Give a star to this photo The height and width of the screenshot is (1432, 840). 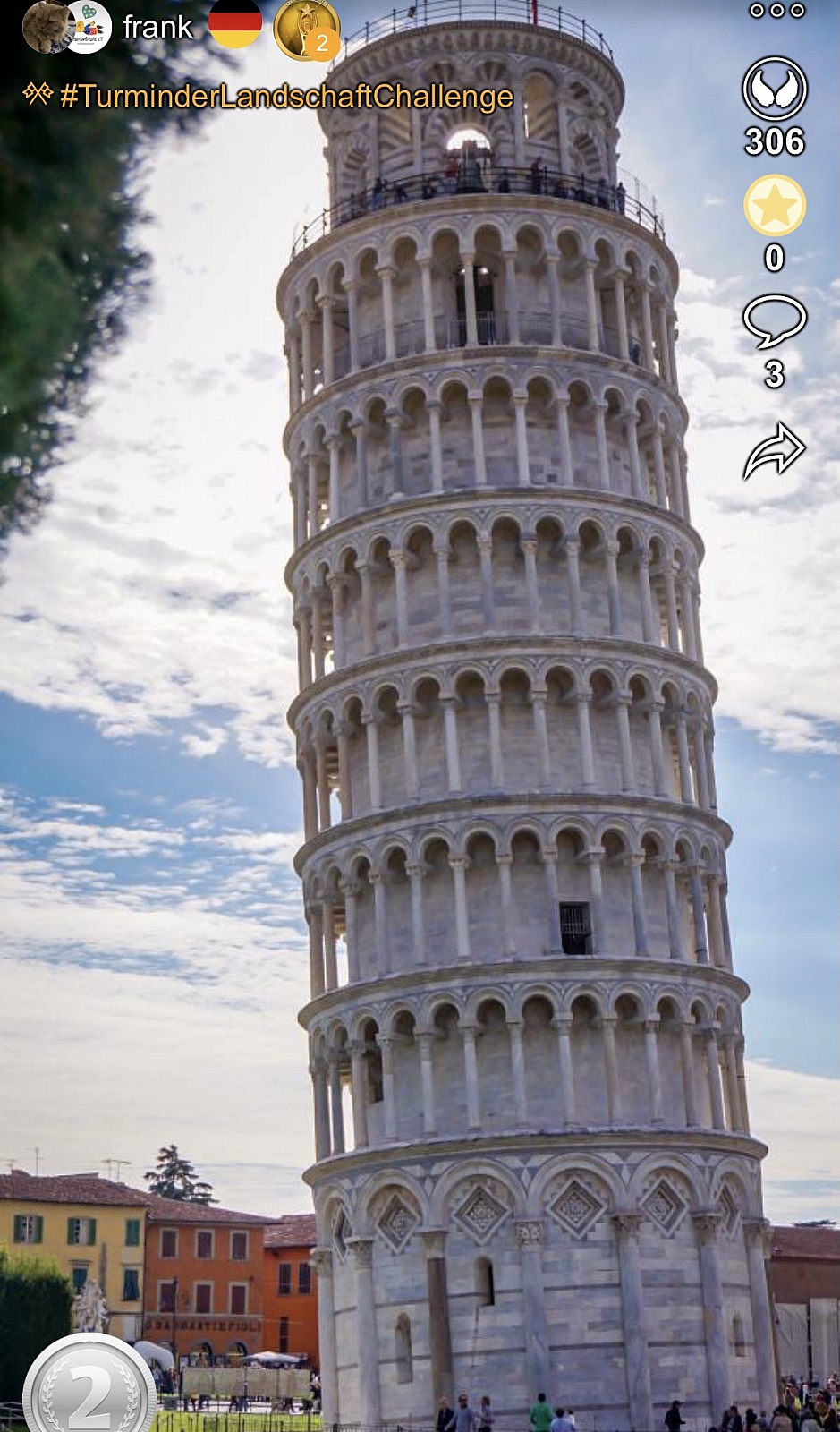(775, 206)
